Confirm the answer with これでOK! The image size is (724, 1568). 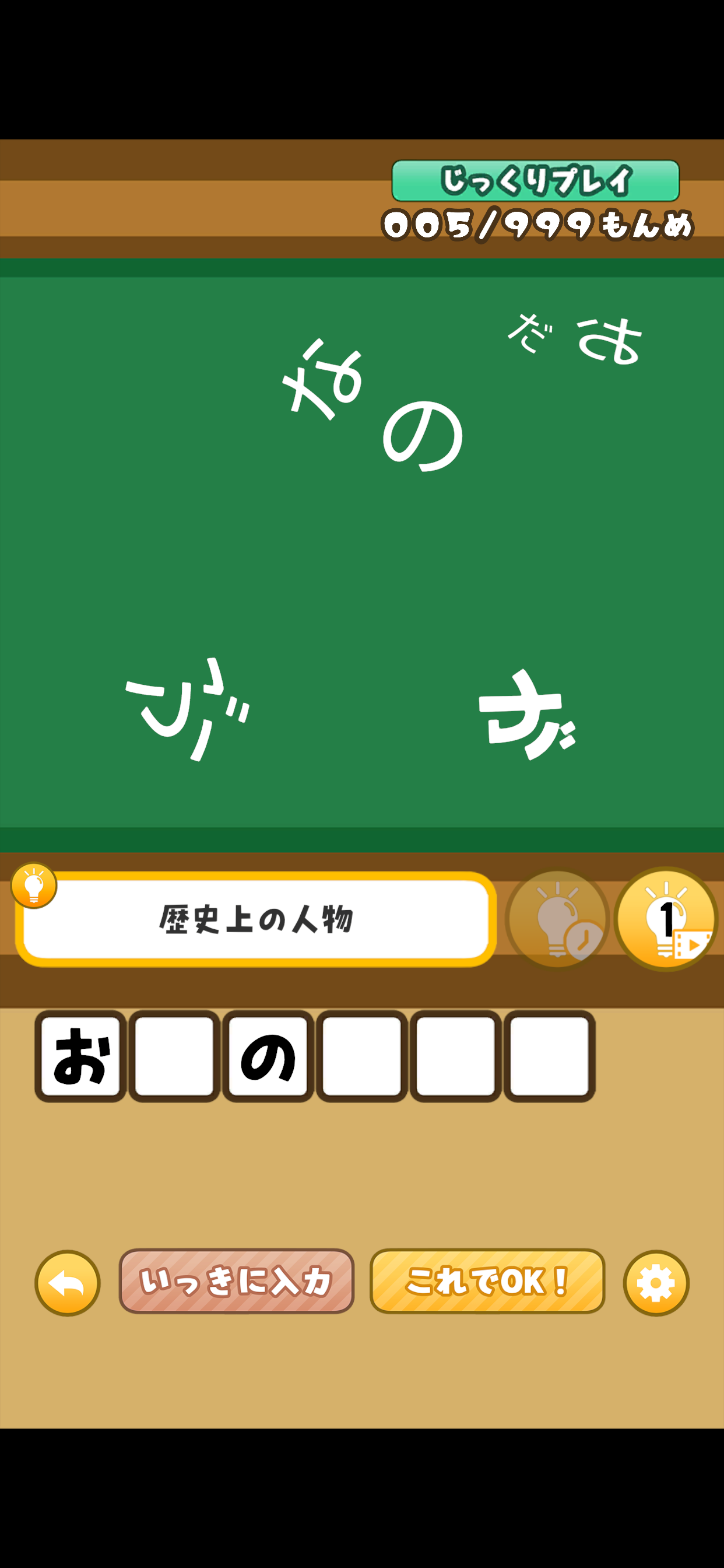pyautogui.click(x=487, y=1282)
